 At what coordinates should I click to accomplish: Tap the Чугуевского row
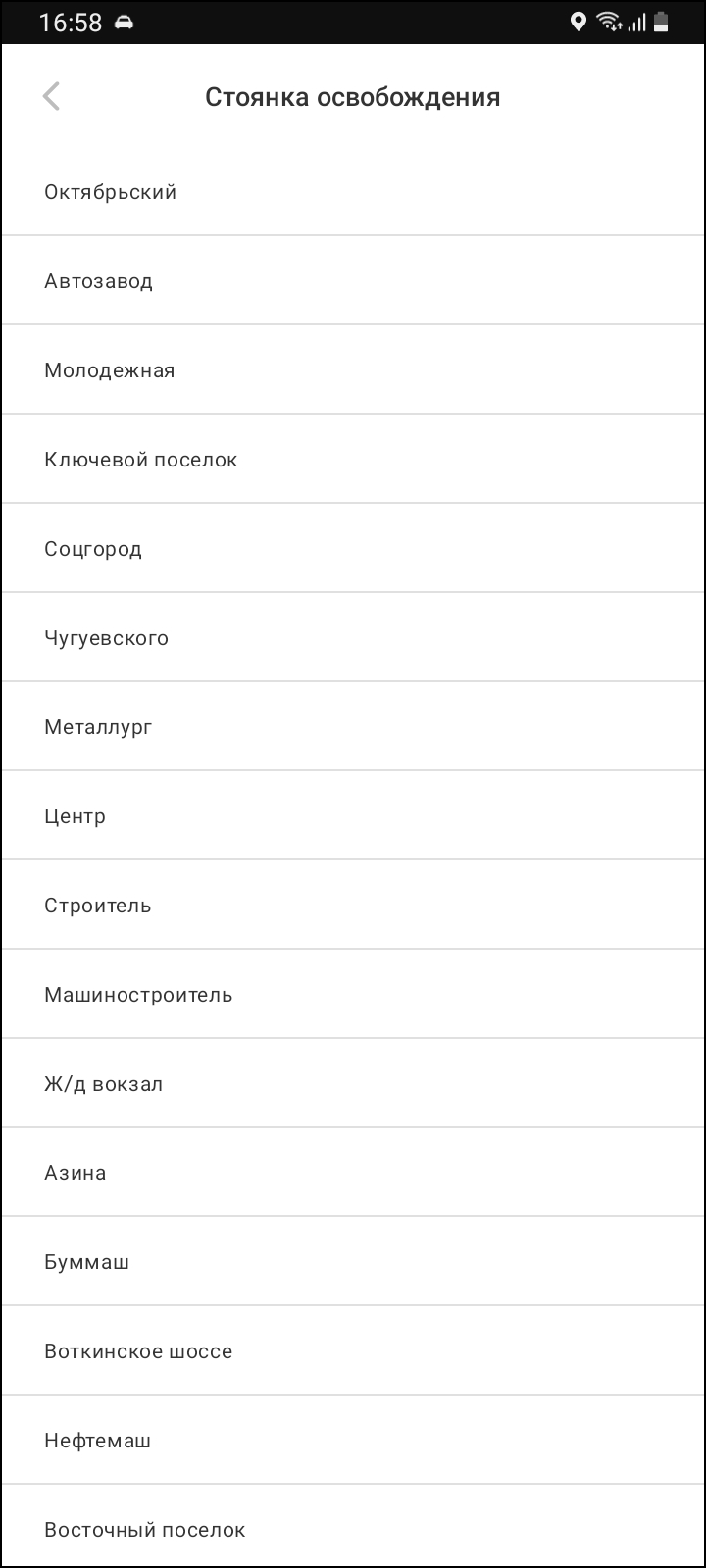106,638
